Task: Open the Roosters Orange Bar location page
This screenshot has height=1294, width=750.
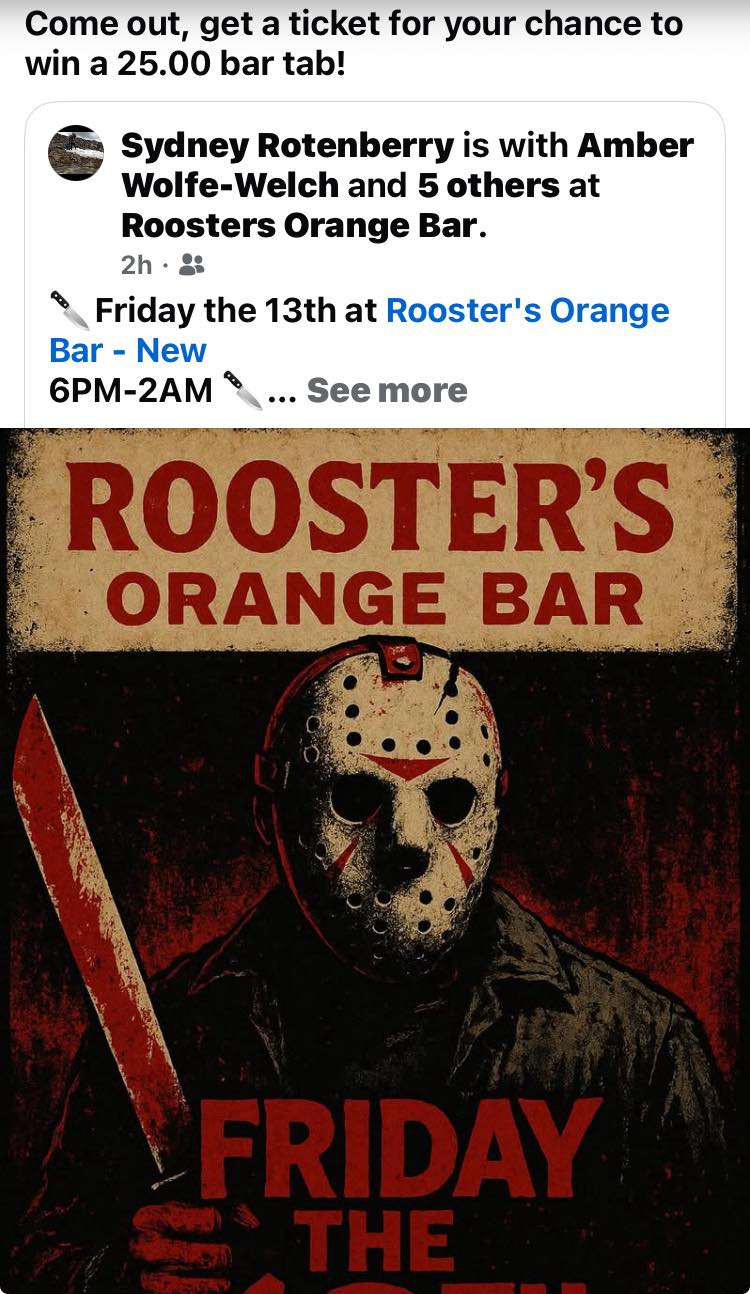Action: 299,225
